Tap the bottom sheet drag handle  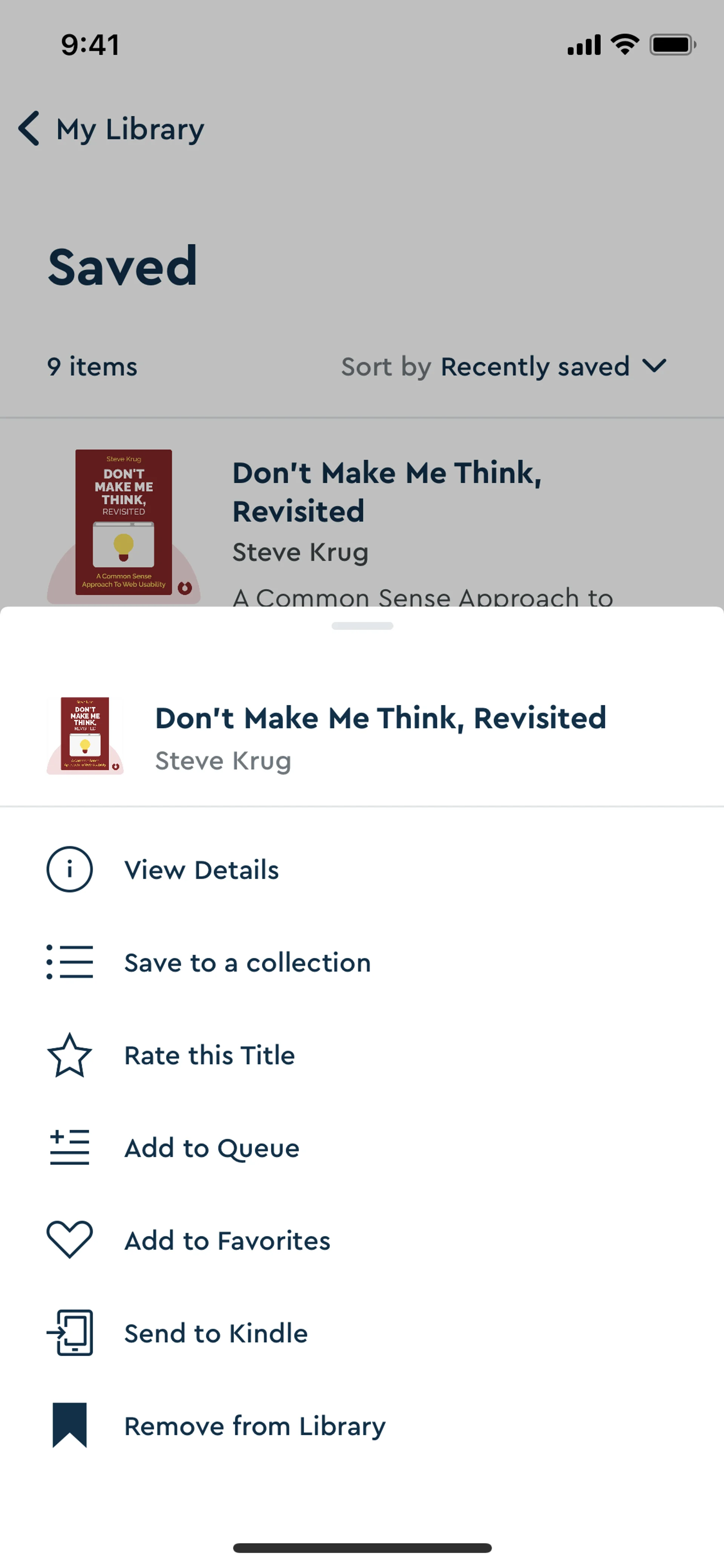[362, 626]
